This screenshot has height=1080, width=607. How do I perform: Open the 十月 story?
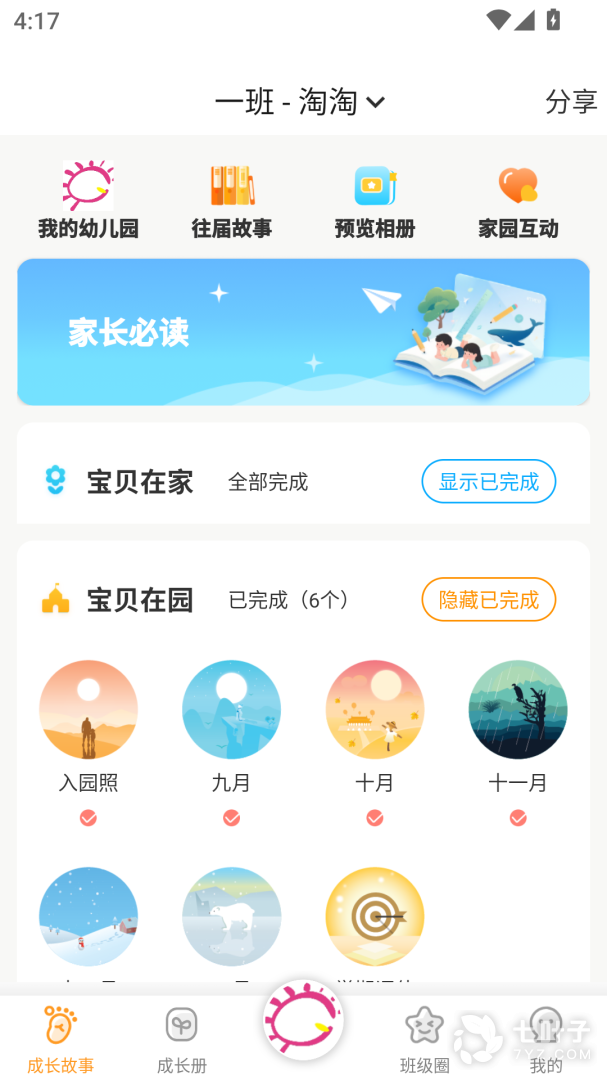pos(375,710)
